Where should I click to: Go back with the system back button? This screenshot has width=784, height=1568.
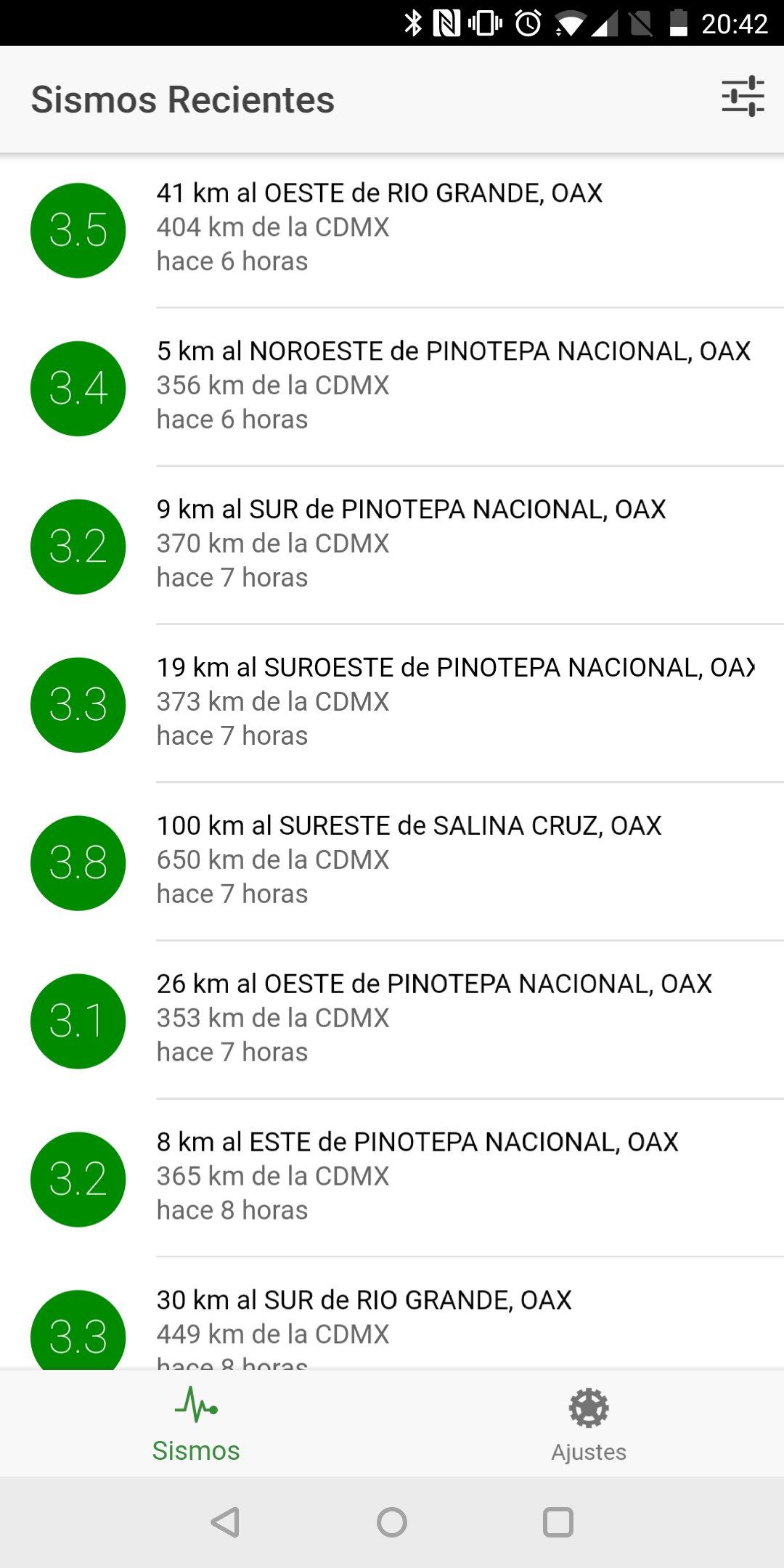(225, 1522)
